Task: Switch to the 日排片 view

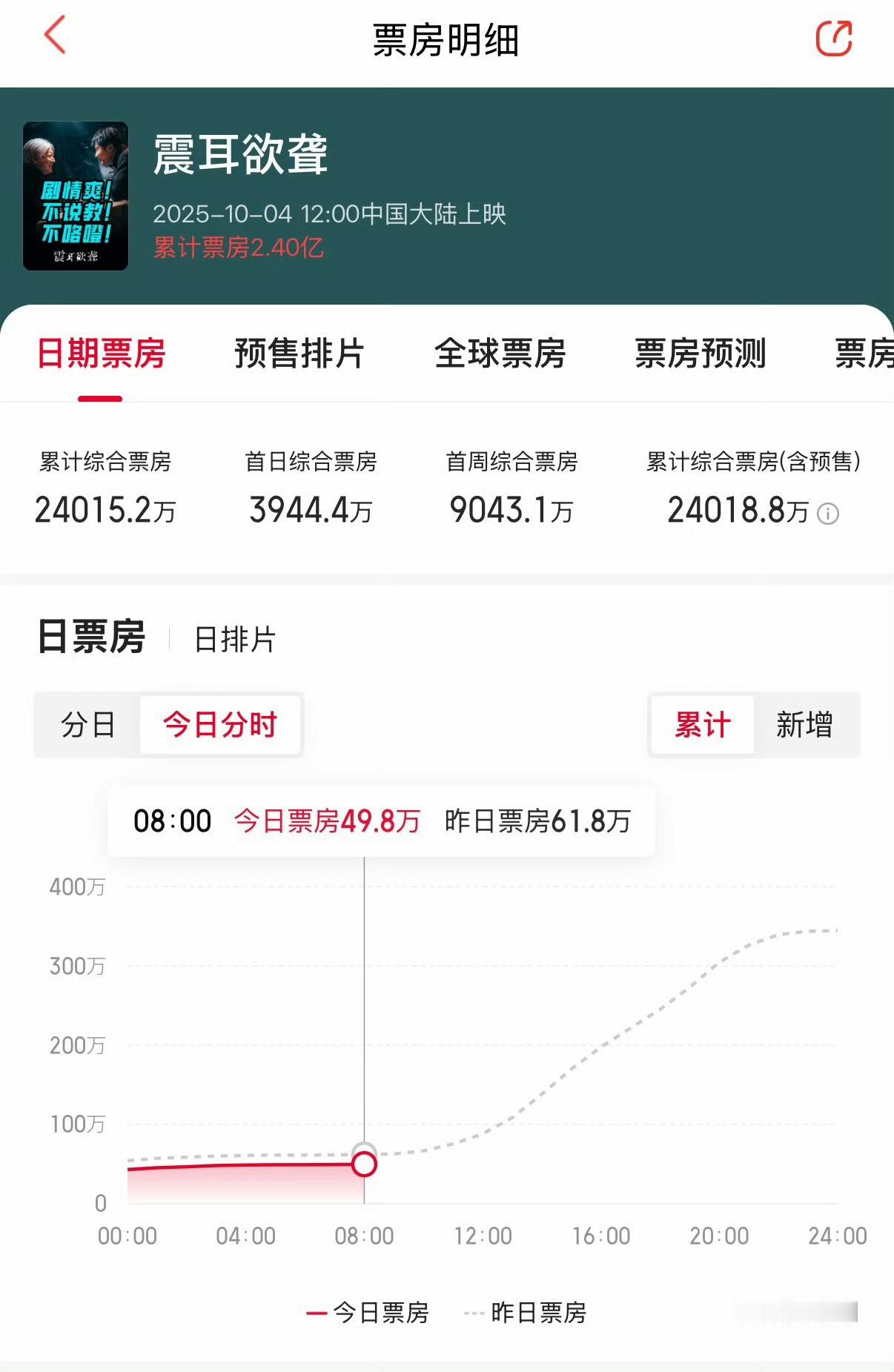Action: pyautogui.click(x=233, y=640)
